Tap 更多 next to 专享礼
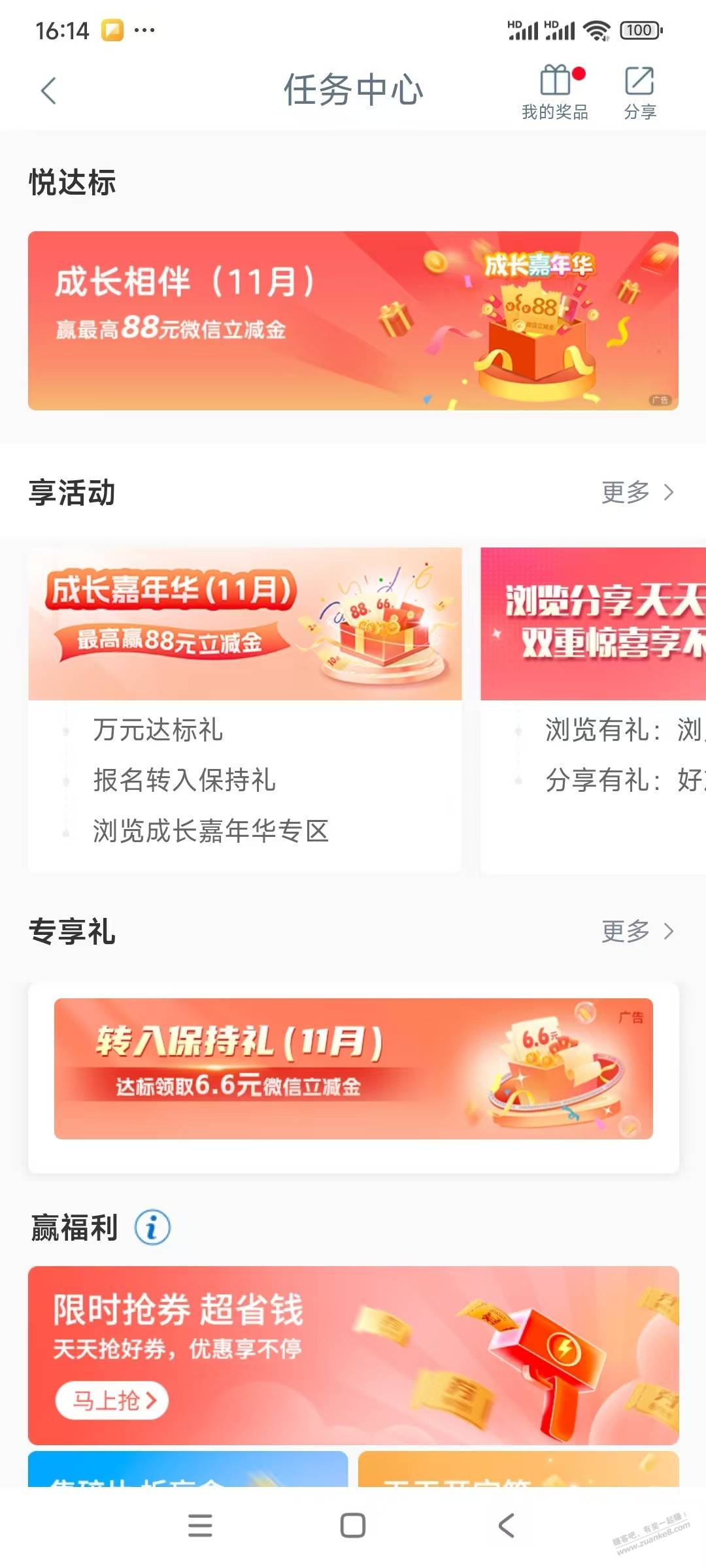Viewport: 706px width, 1568px height. (637, 931)
